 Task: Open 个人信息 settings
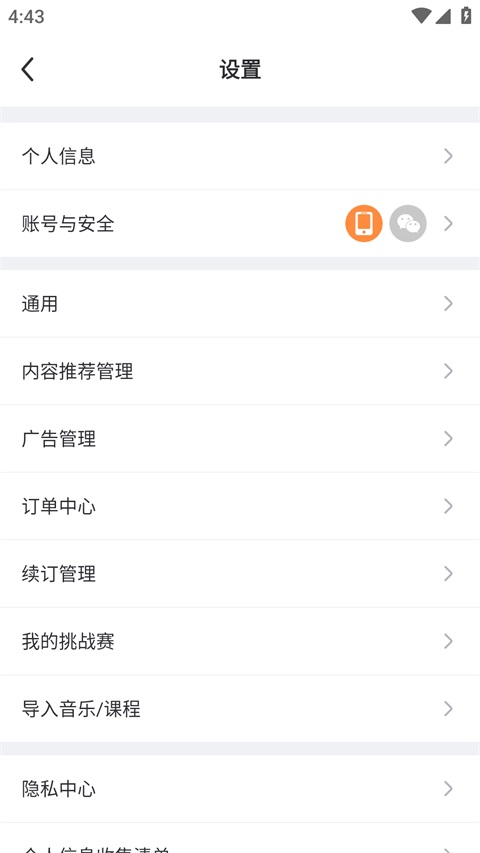pyautogui.click(x=240, y=156)
